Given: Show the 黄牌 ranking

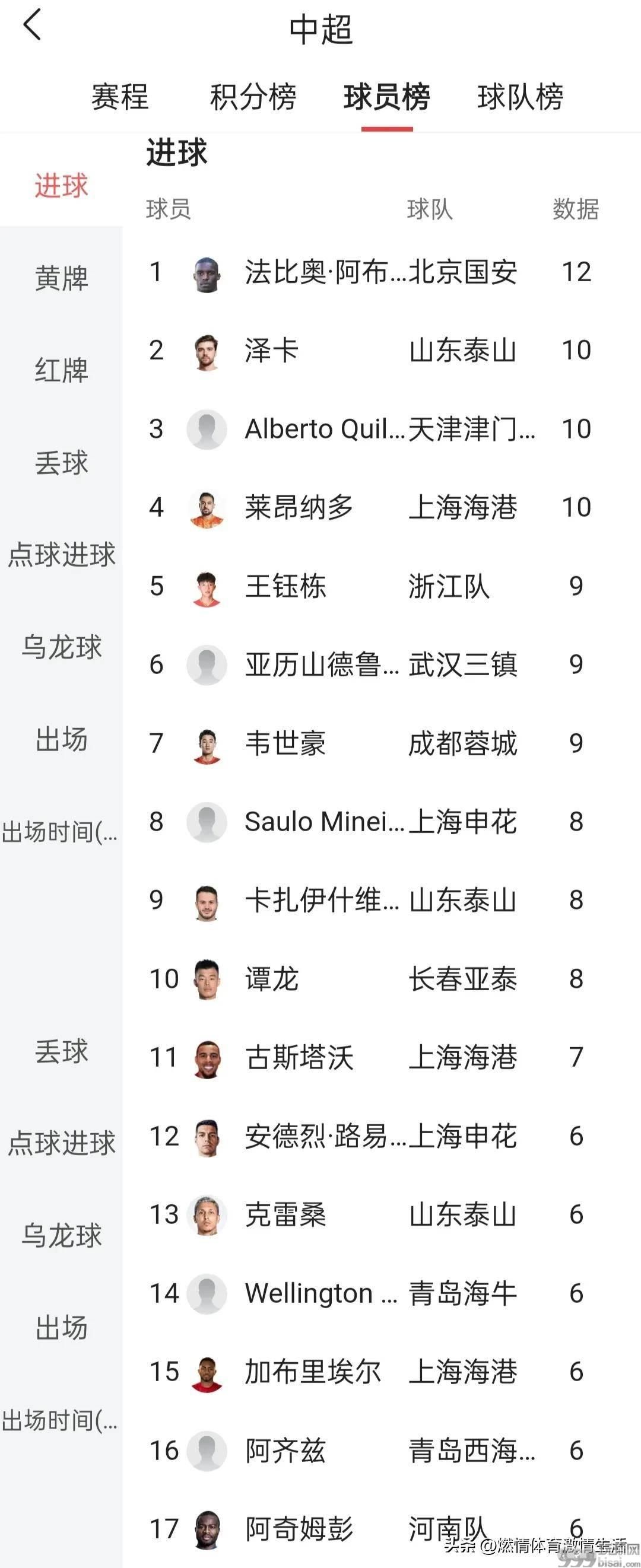Looking at the screenshot, I should coord(61,278).
